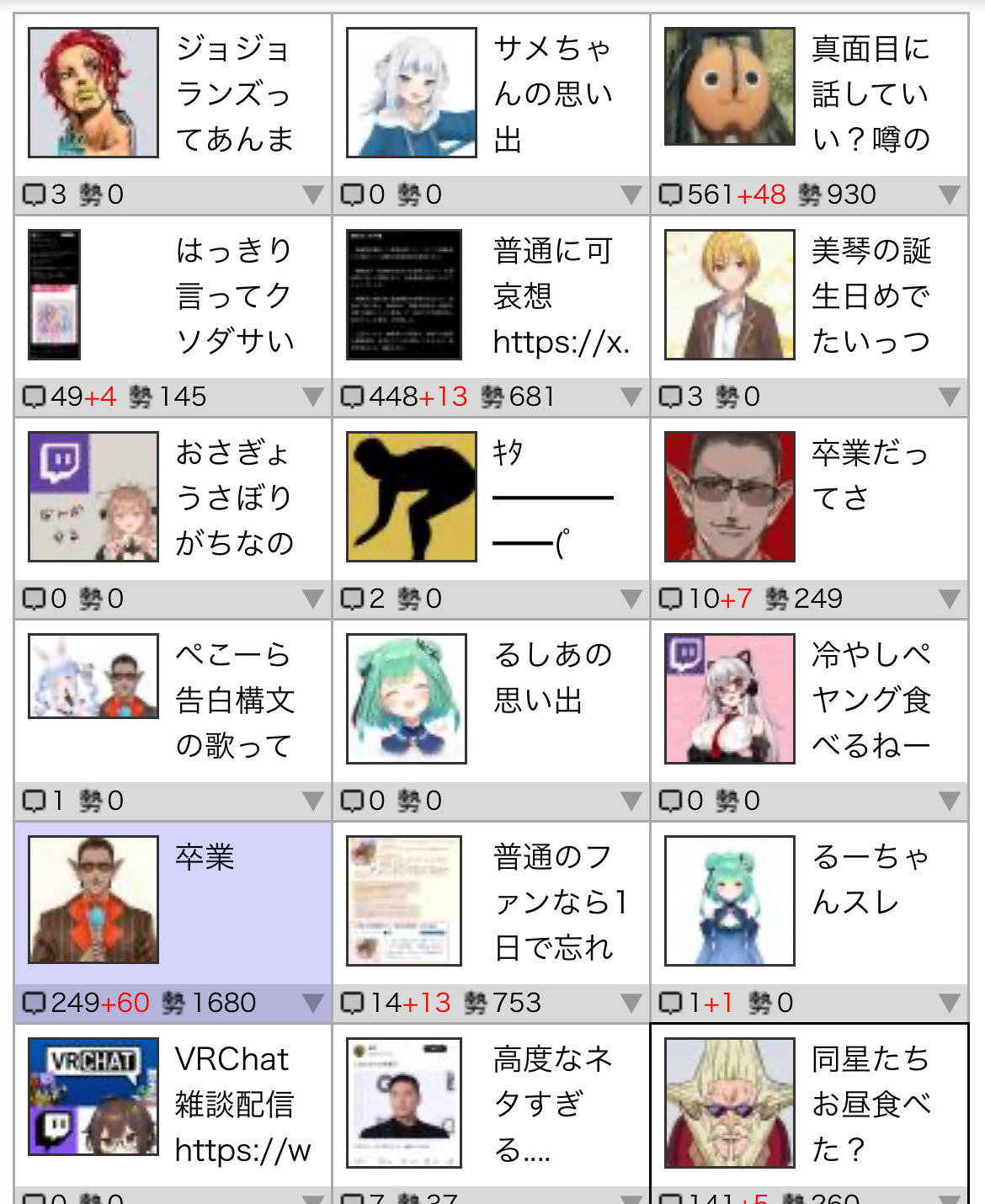Expand dropdown arrow under 卒業 1680
This screenshot has height=1204, width=985.
tap(313, 1004)
